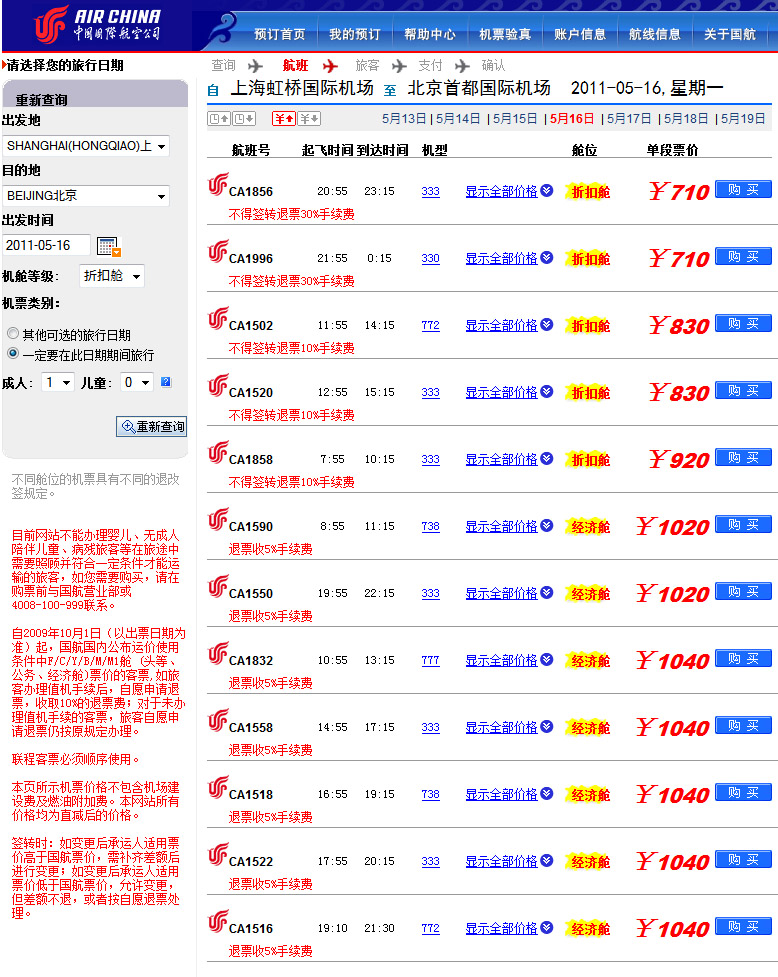Tap the departure date field 2011-05-16

[46, 245]
